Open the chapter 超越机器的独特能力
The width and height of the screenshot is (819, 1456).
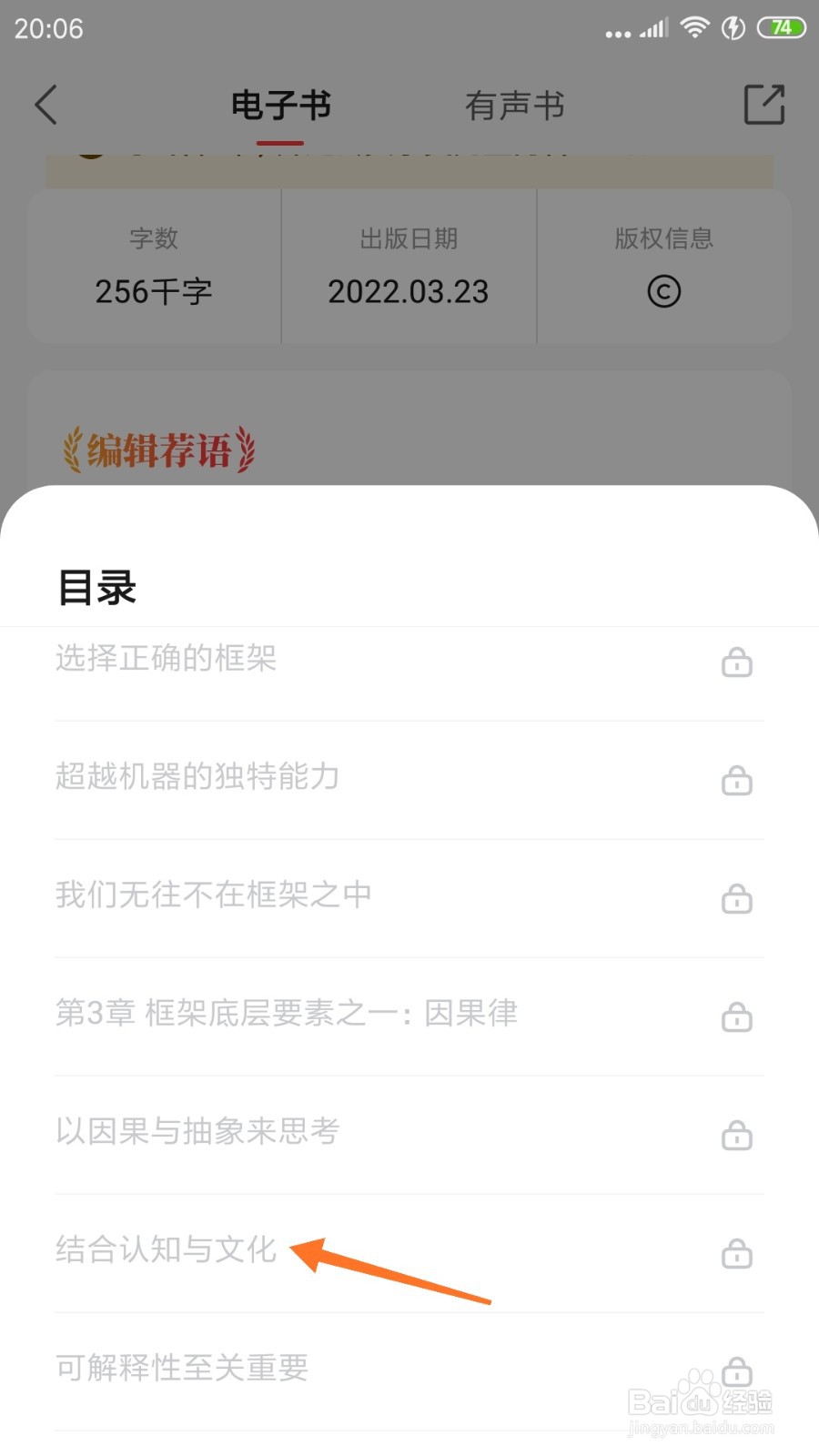[x=197, y=777]
